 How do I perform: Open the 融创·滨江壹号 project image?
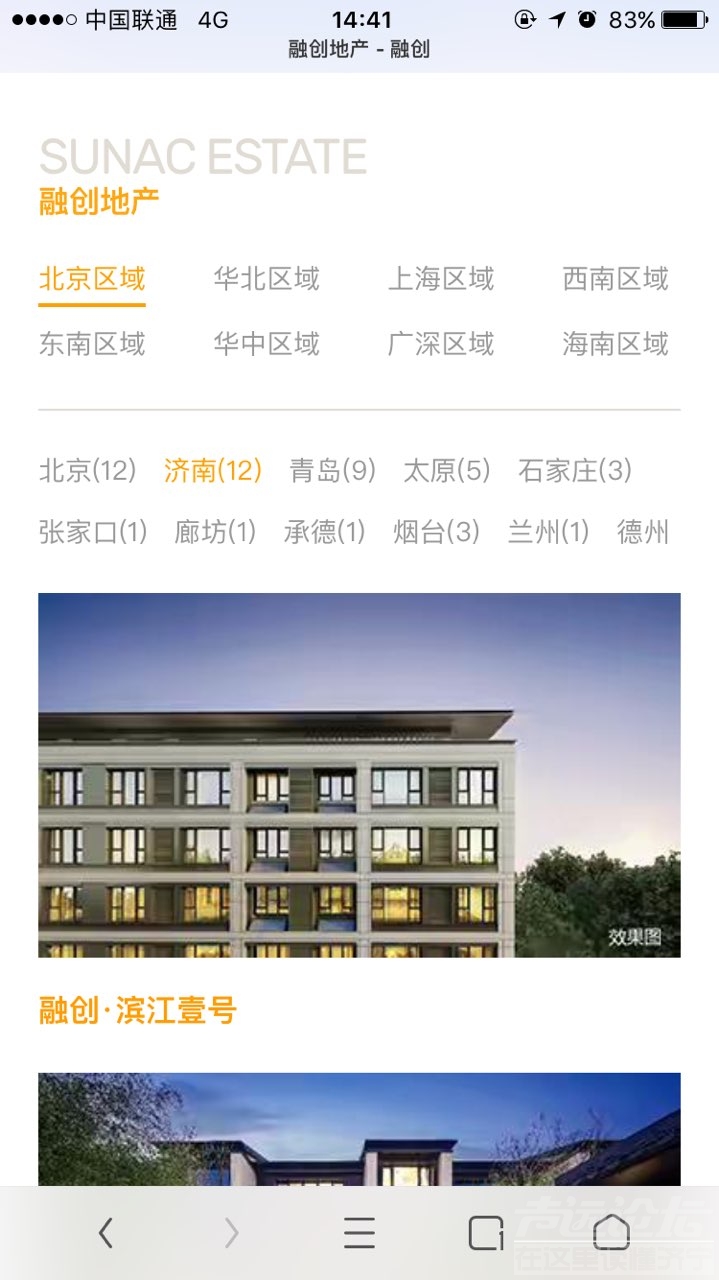click(359, 775)
